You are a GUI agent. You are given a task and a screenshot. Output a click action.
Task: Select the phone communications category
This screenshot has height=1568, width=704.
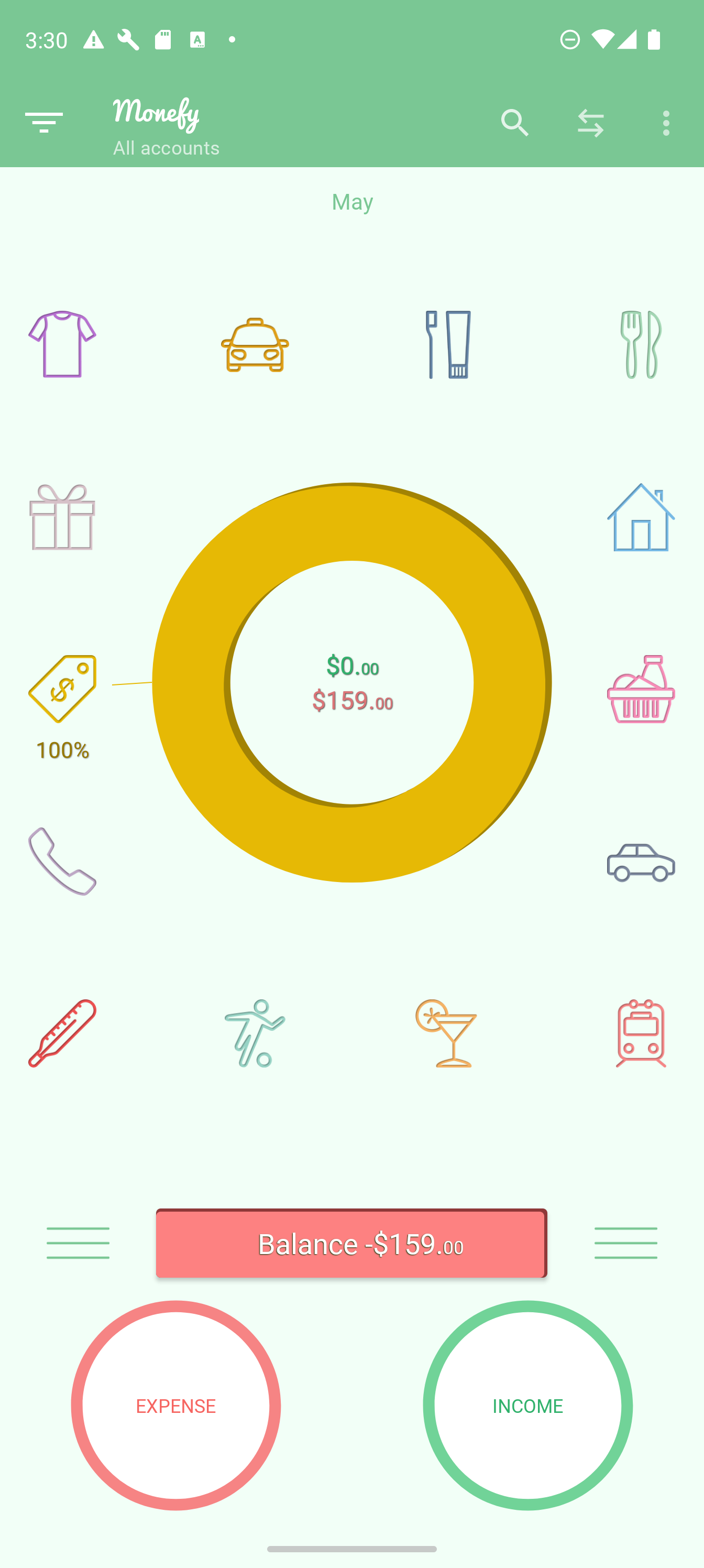[x=62, y=862]
